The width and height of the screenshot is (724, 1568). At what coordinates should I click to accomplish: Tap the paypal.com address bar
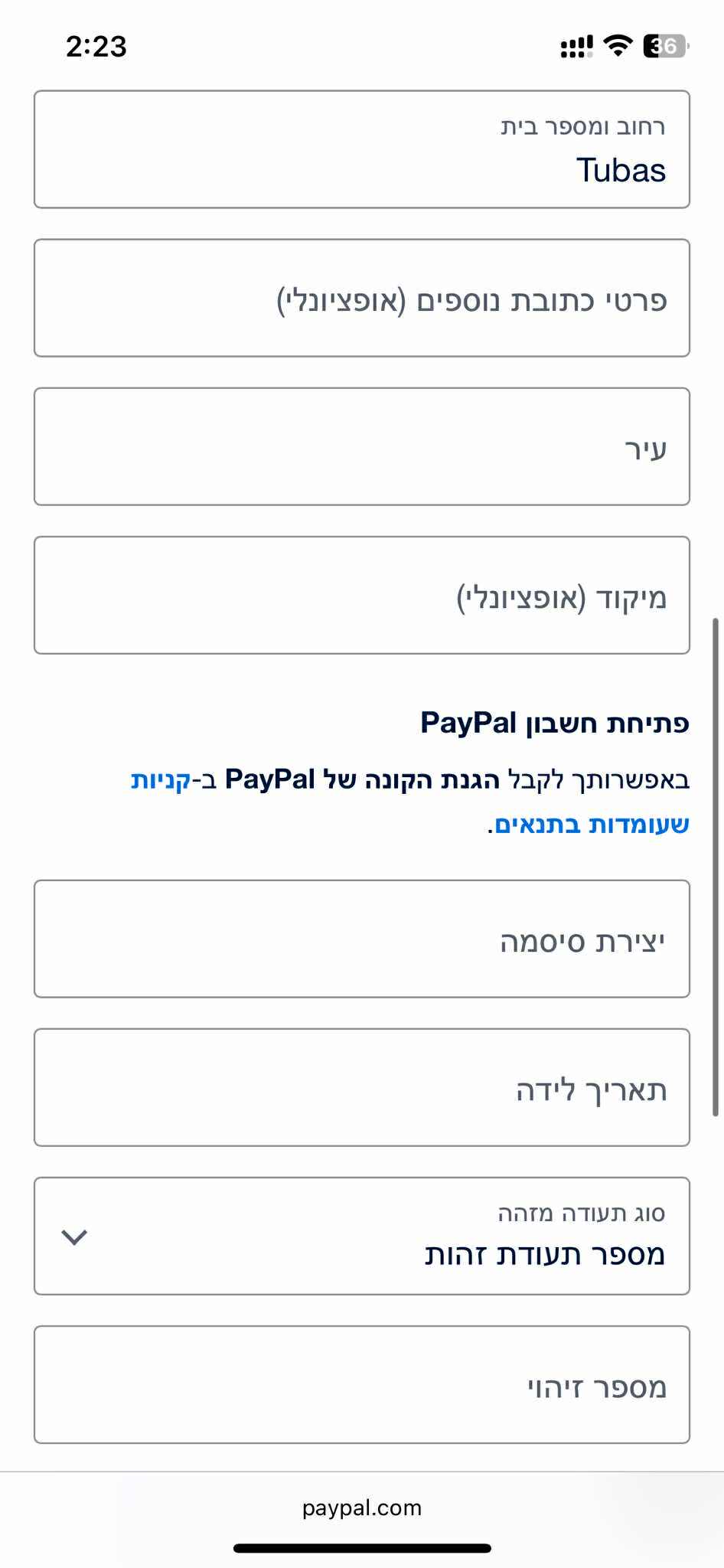click(361, 1508)
